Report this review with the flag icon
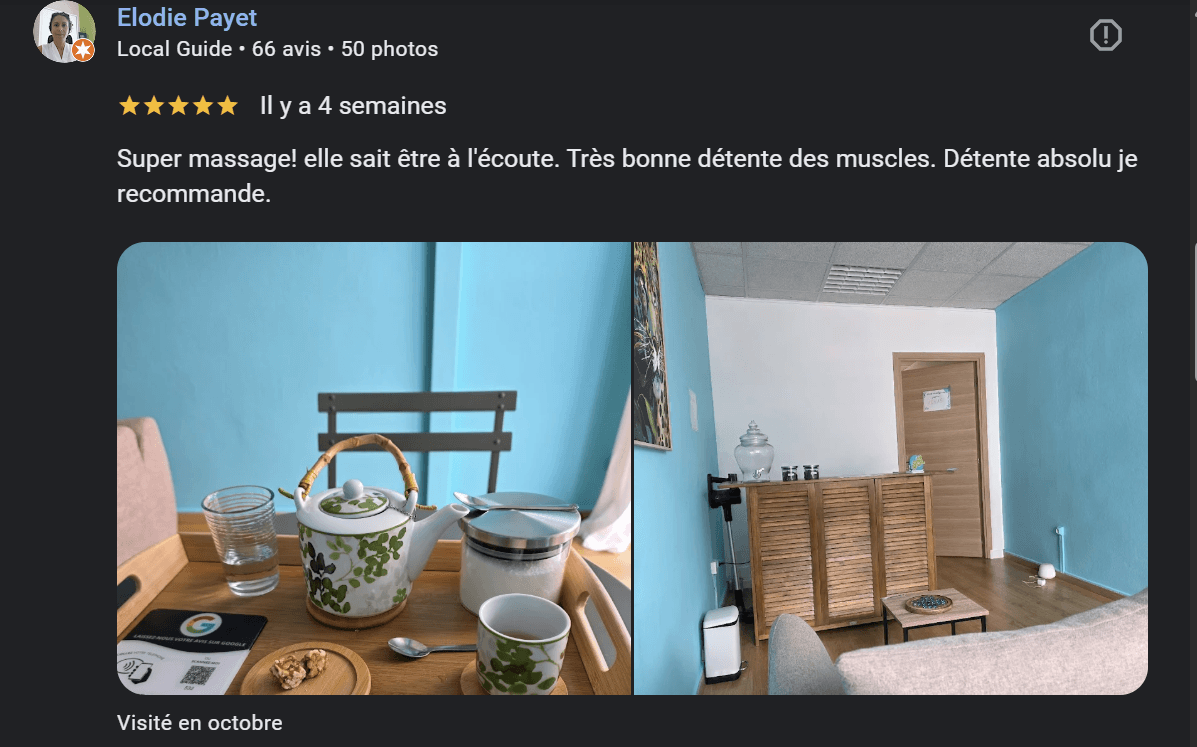 tap(1105, 36)
